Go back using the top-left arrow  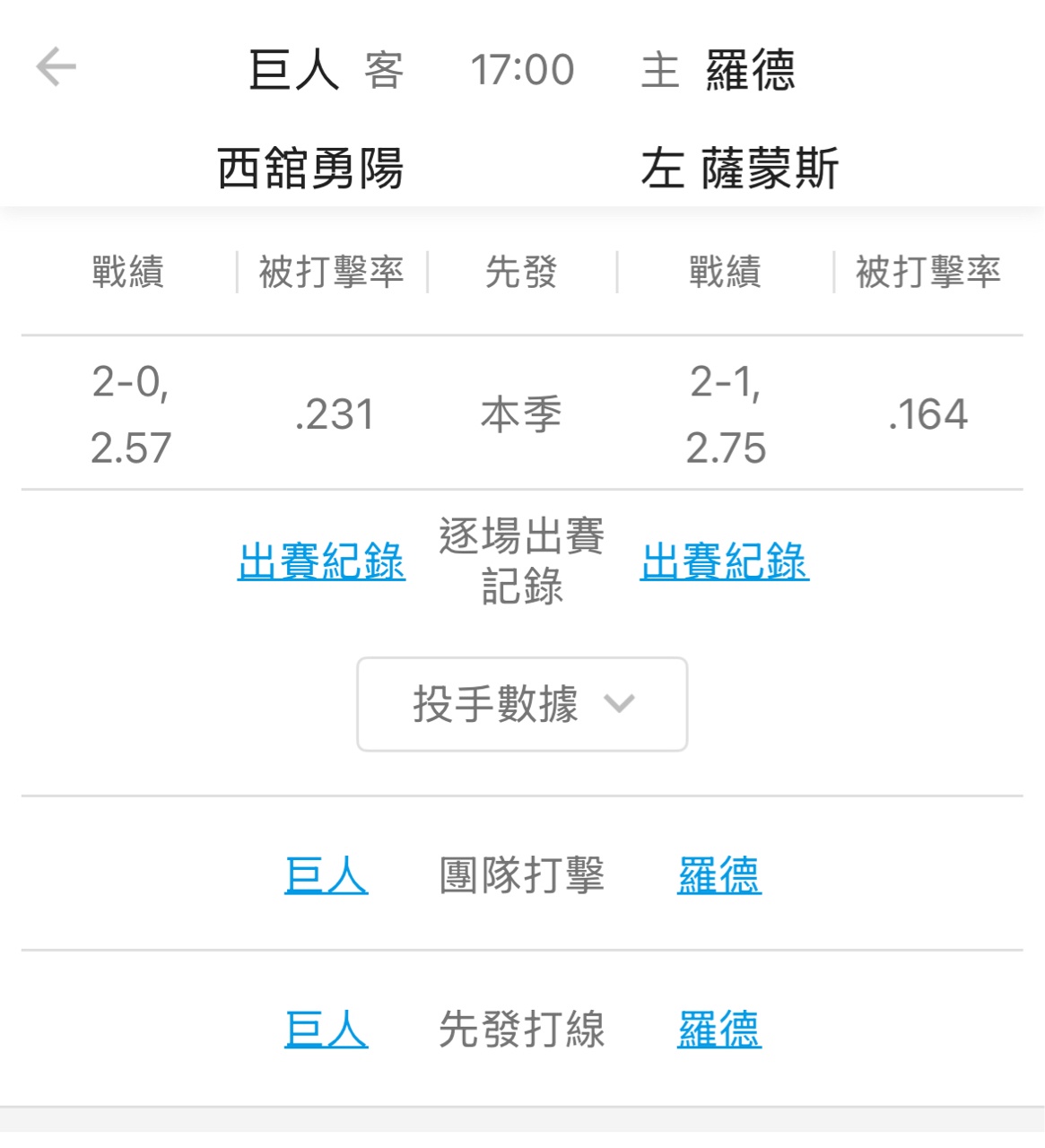coord(56,68)
